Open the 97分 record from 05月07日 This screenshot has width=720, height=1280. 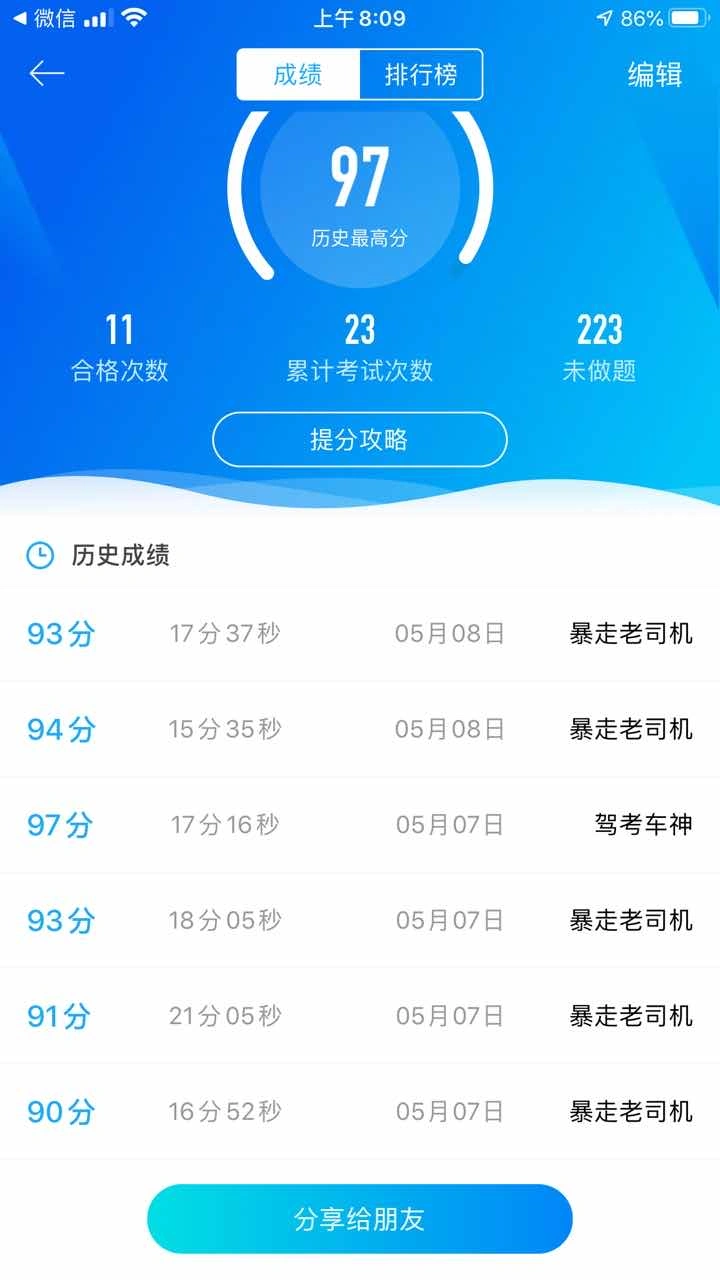(360, 825)
